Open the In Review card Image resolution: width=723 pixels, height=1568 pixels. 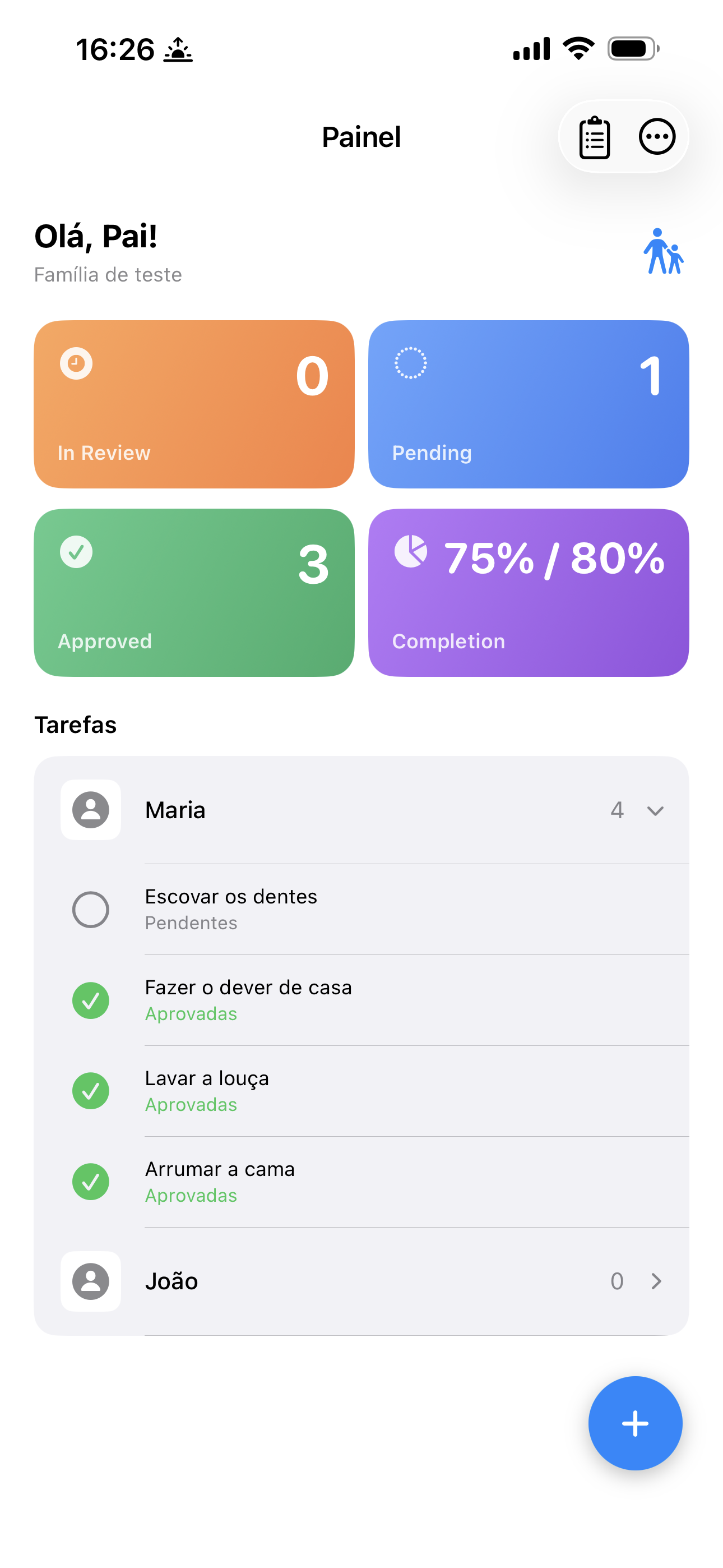coord(194,404)
